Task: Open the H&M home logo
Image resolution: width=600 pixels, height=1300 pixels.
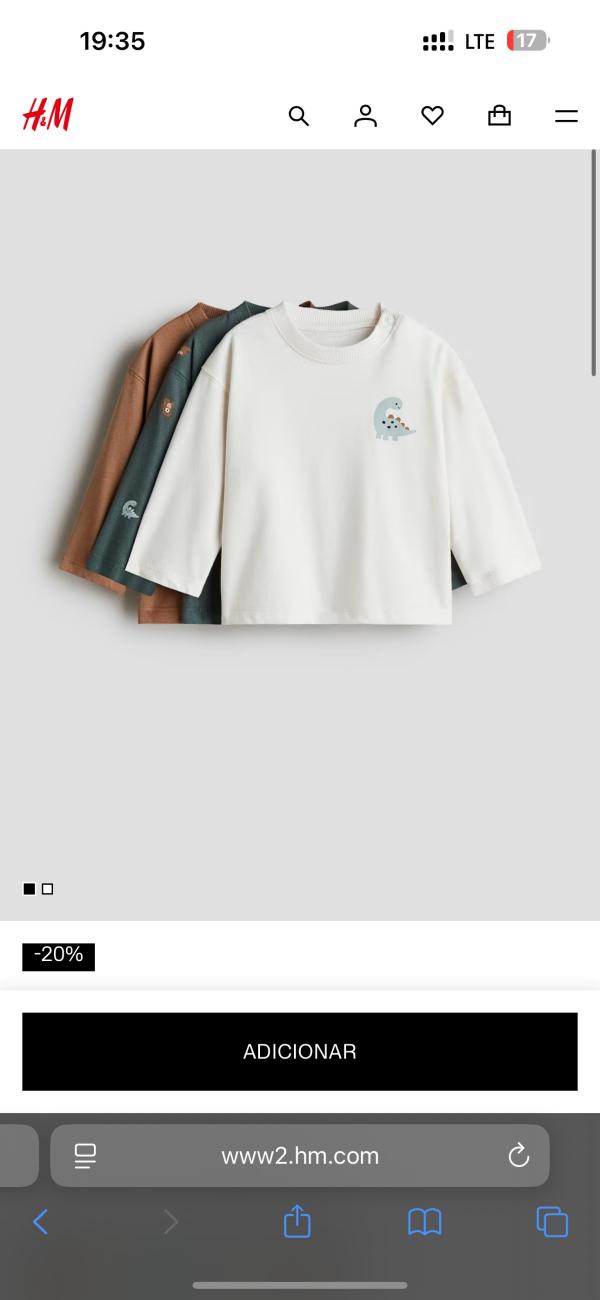Action: (47, 115)
